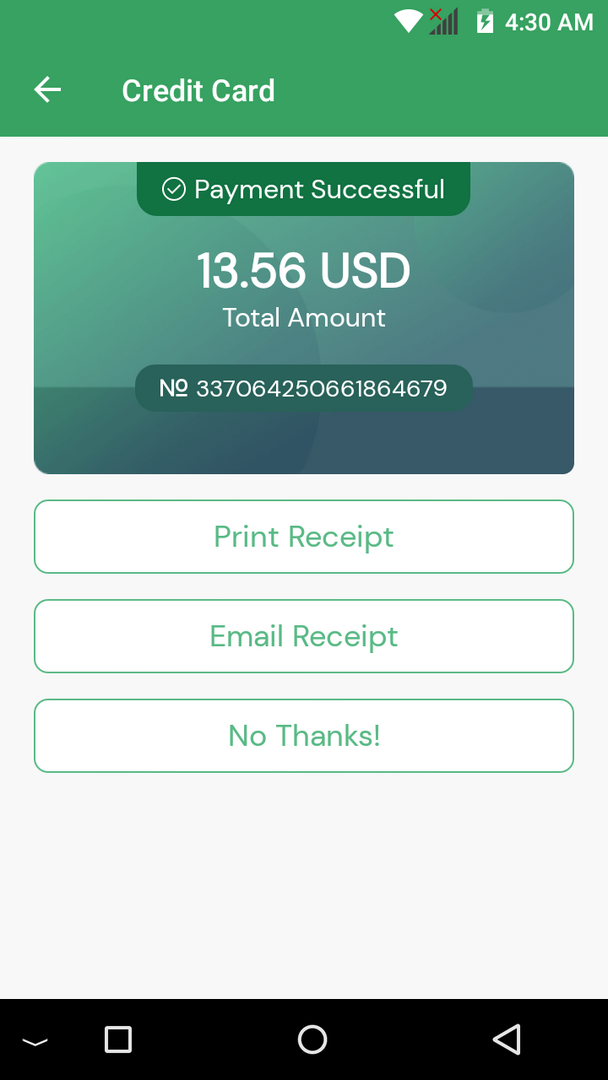Screen dimensions: 608x1080
Task: Open recent apps from navigation bar
Action: [x=118, y=1040]
